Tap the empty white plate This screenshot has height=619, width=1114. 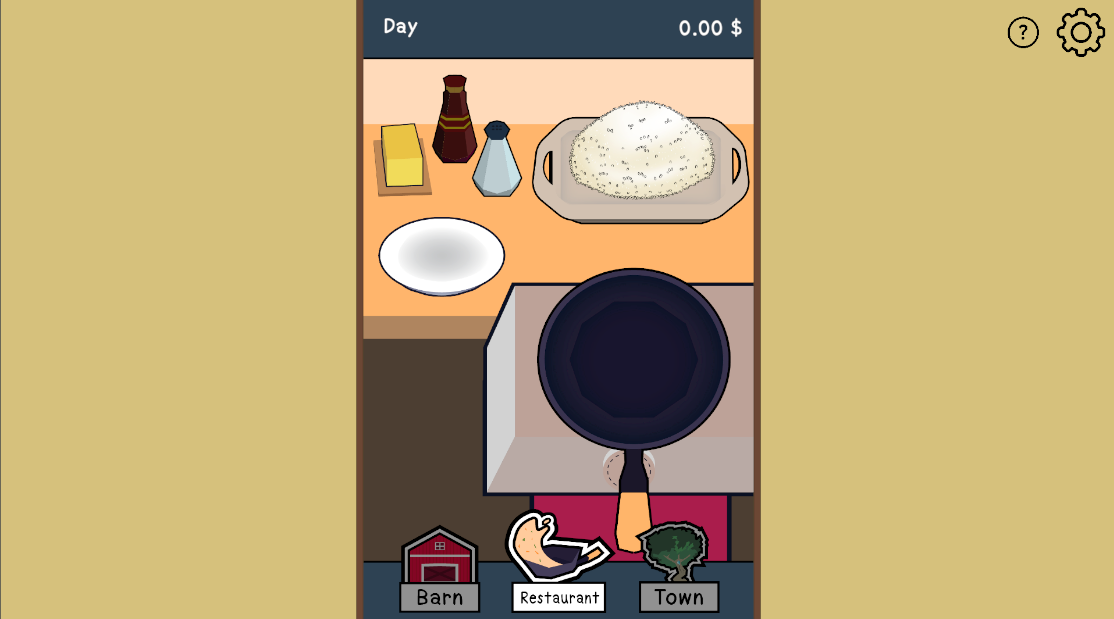(441, 256)
